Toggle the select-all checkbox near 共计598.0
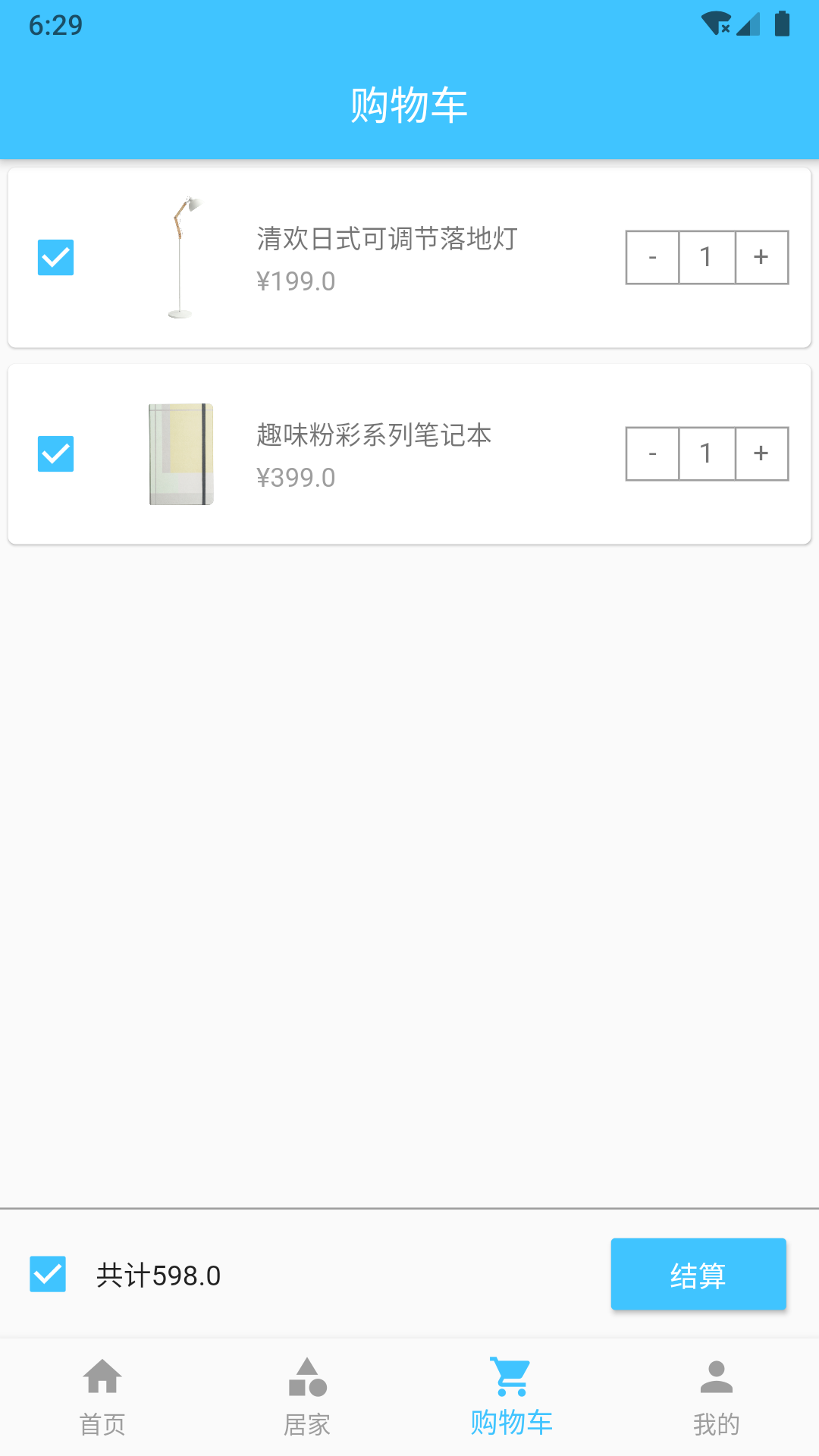819x1456 pixels. coord(47,1275)
